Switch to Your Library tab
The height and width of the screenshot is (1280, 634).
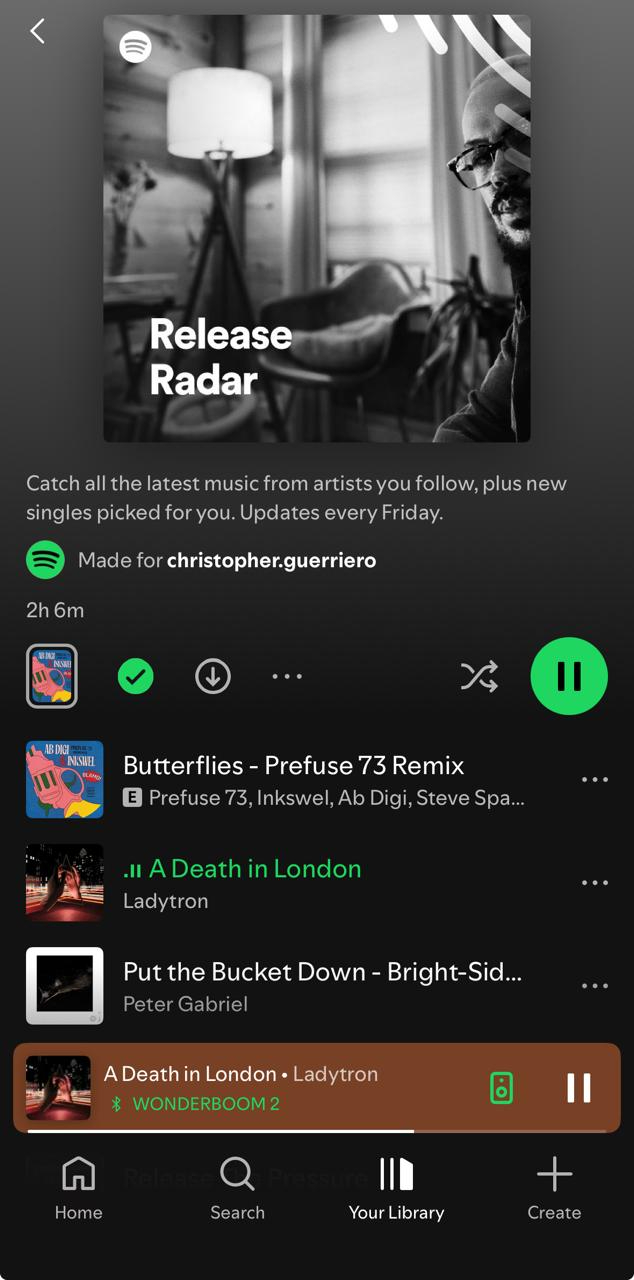pos(396,1189)
